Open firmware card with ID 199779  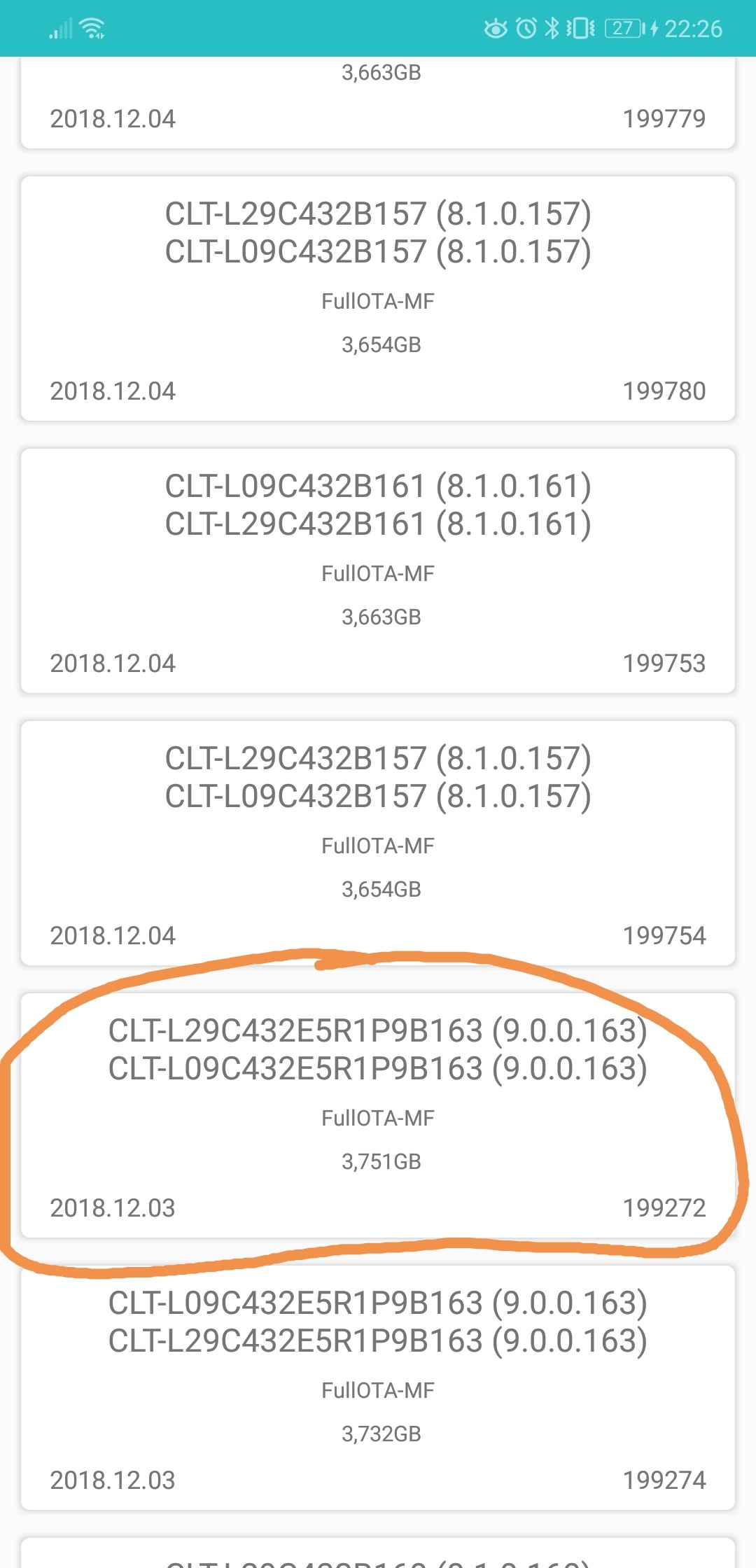click(x=378, y=102)
